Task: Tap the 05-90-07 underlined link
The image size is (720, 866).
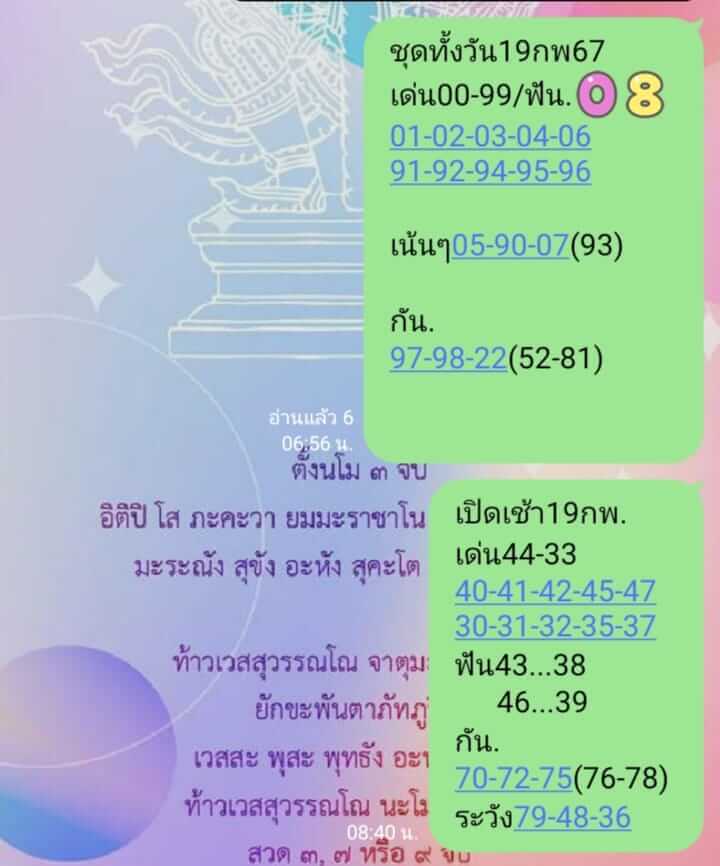Action: click(x=511, y=244)
